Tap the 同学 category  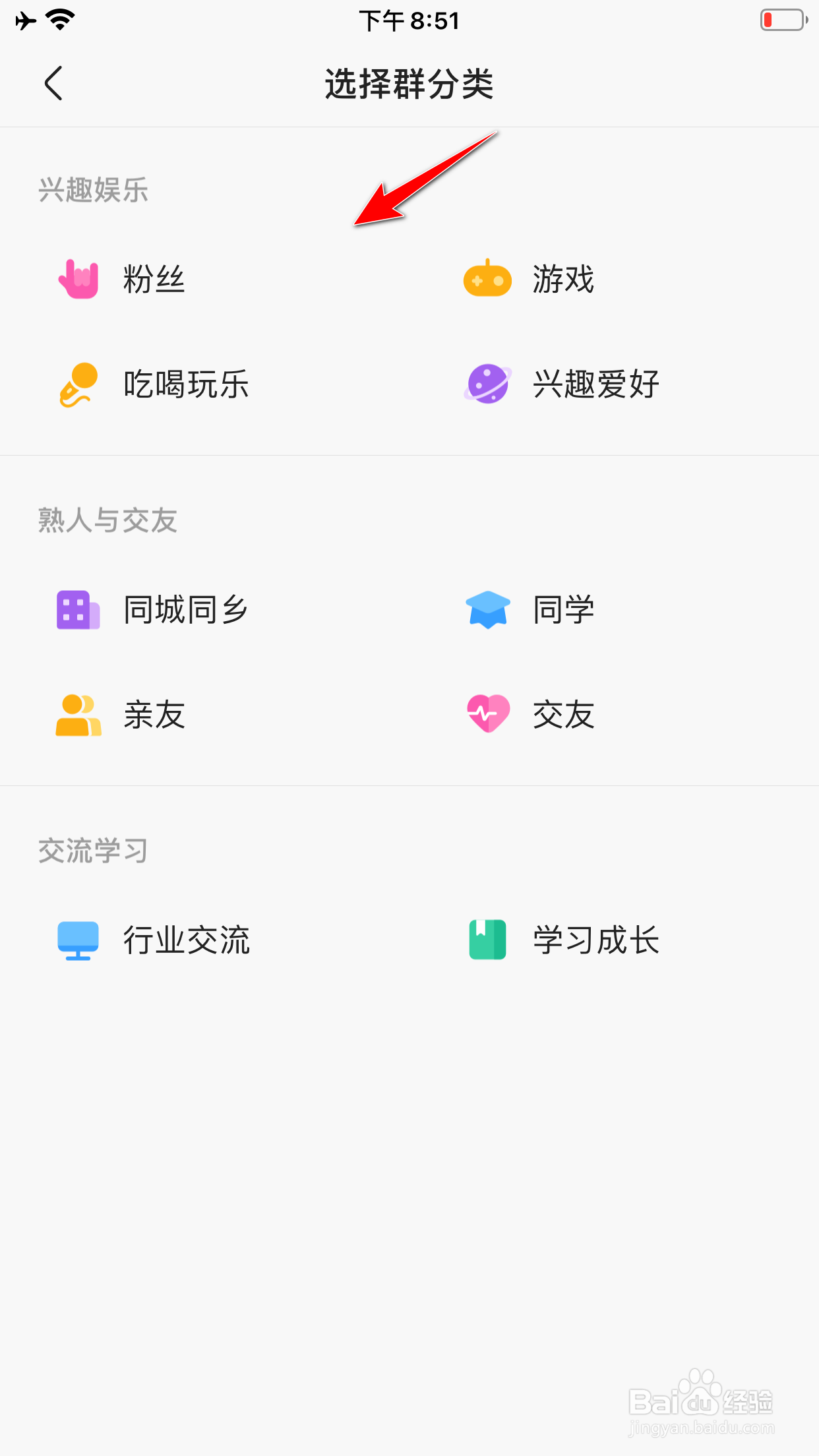[530, 610]
